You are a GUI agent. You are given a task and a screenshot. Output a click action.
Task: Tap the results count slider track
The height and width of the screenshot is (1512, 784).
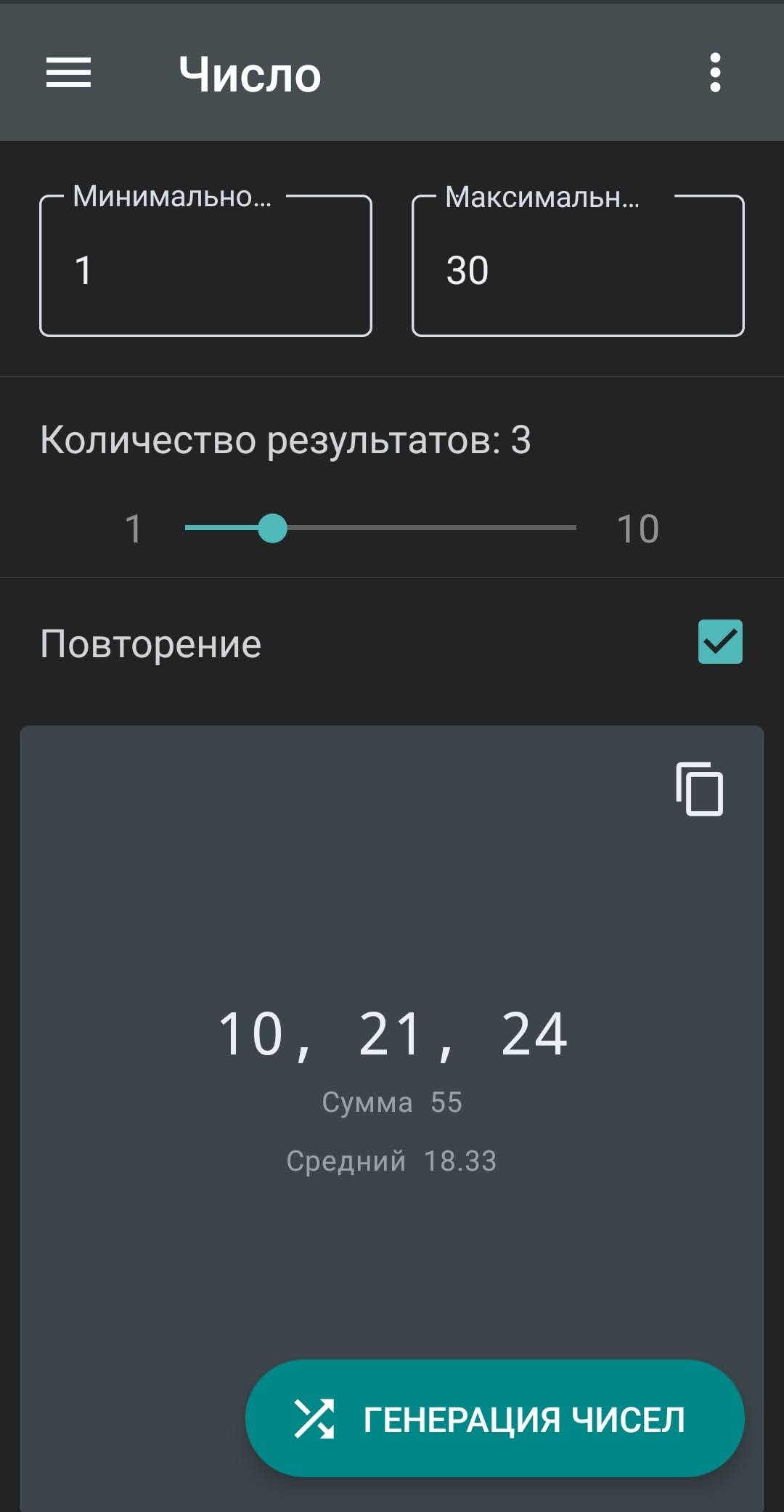pos(380,528)
